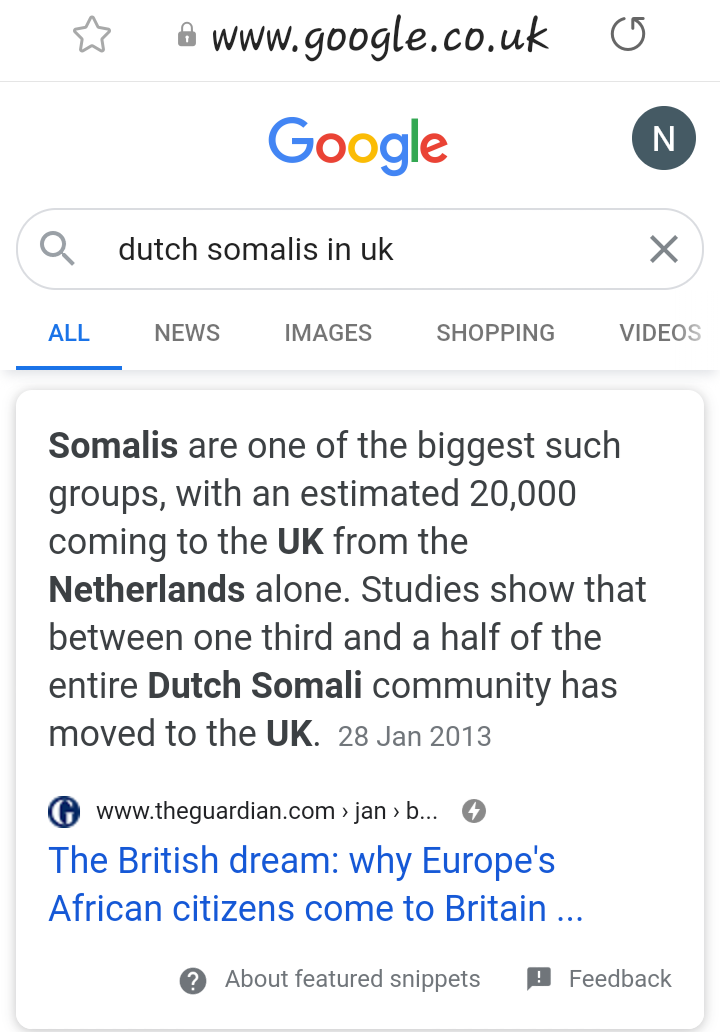Screen dimensions: 720x1032
Task: Reload the page
Action: tap(628, 37)
